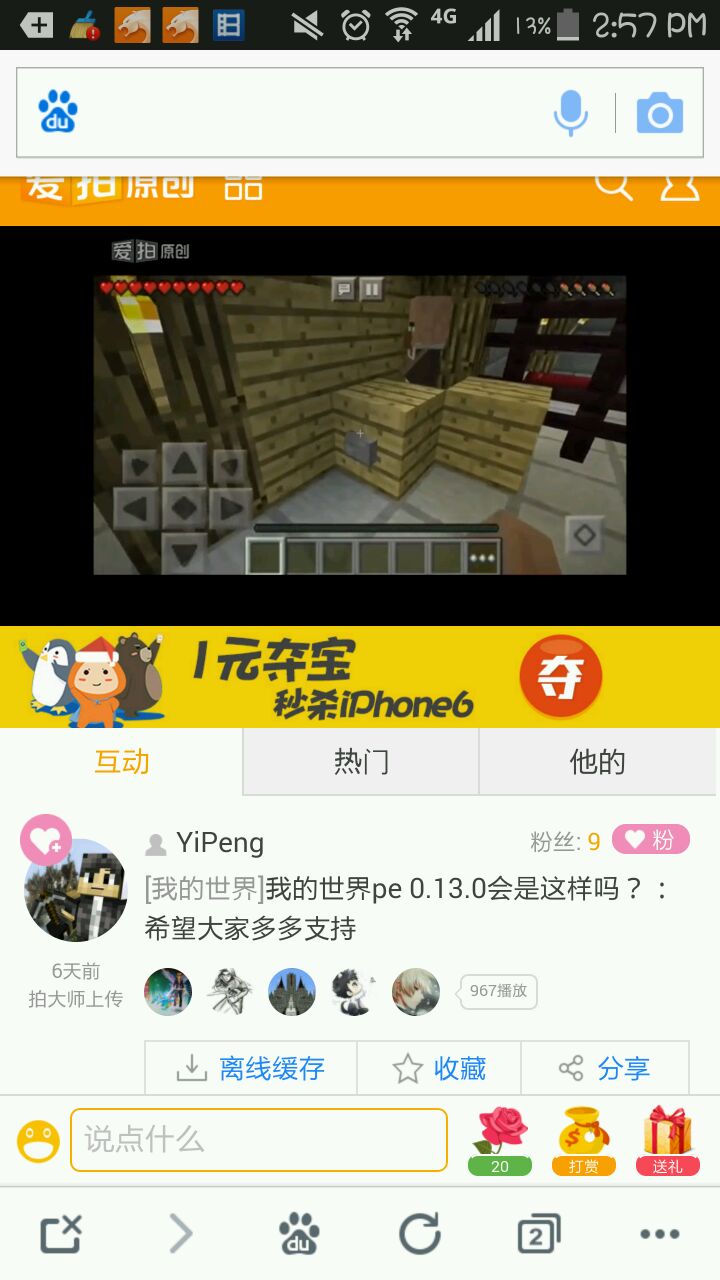Viewport: 720px width, 1280px height.
Task: Open camera image search
Action: tap(660, 113)
